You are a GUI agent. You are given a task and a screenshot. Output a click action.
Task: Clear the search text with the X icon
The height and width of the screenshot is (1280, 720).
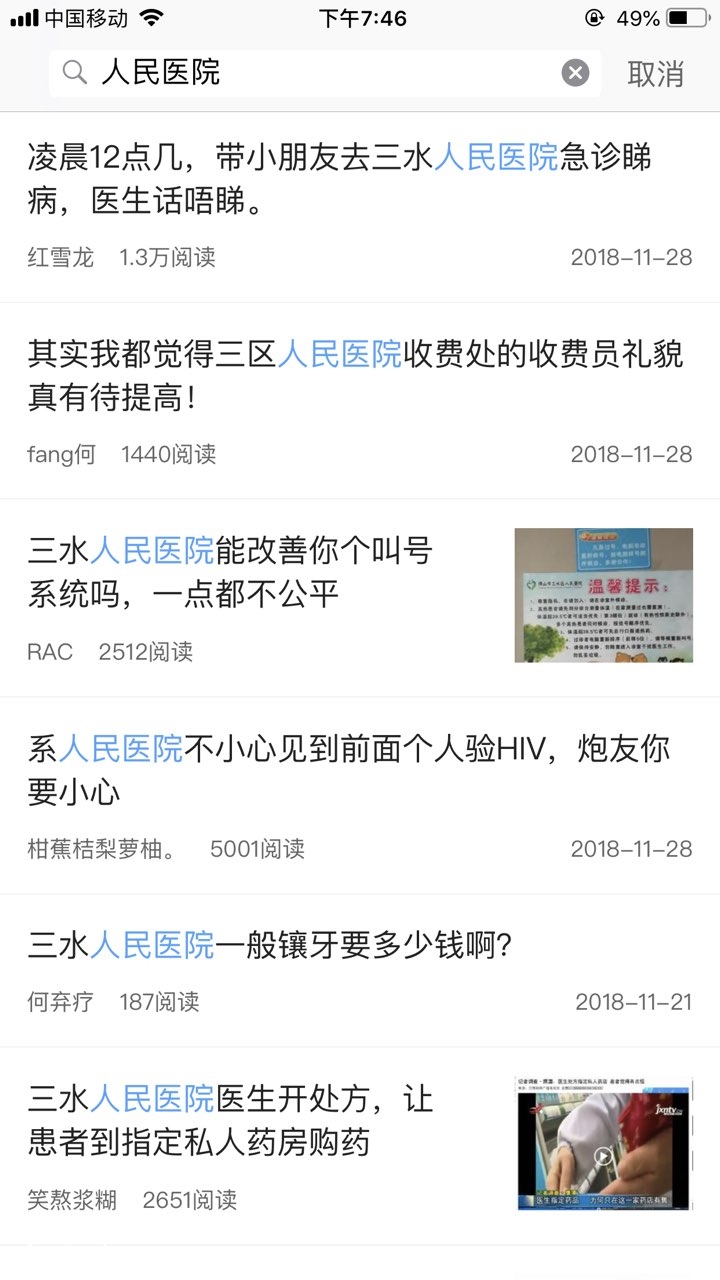tap(575, 73)
